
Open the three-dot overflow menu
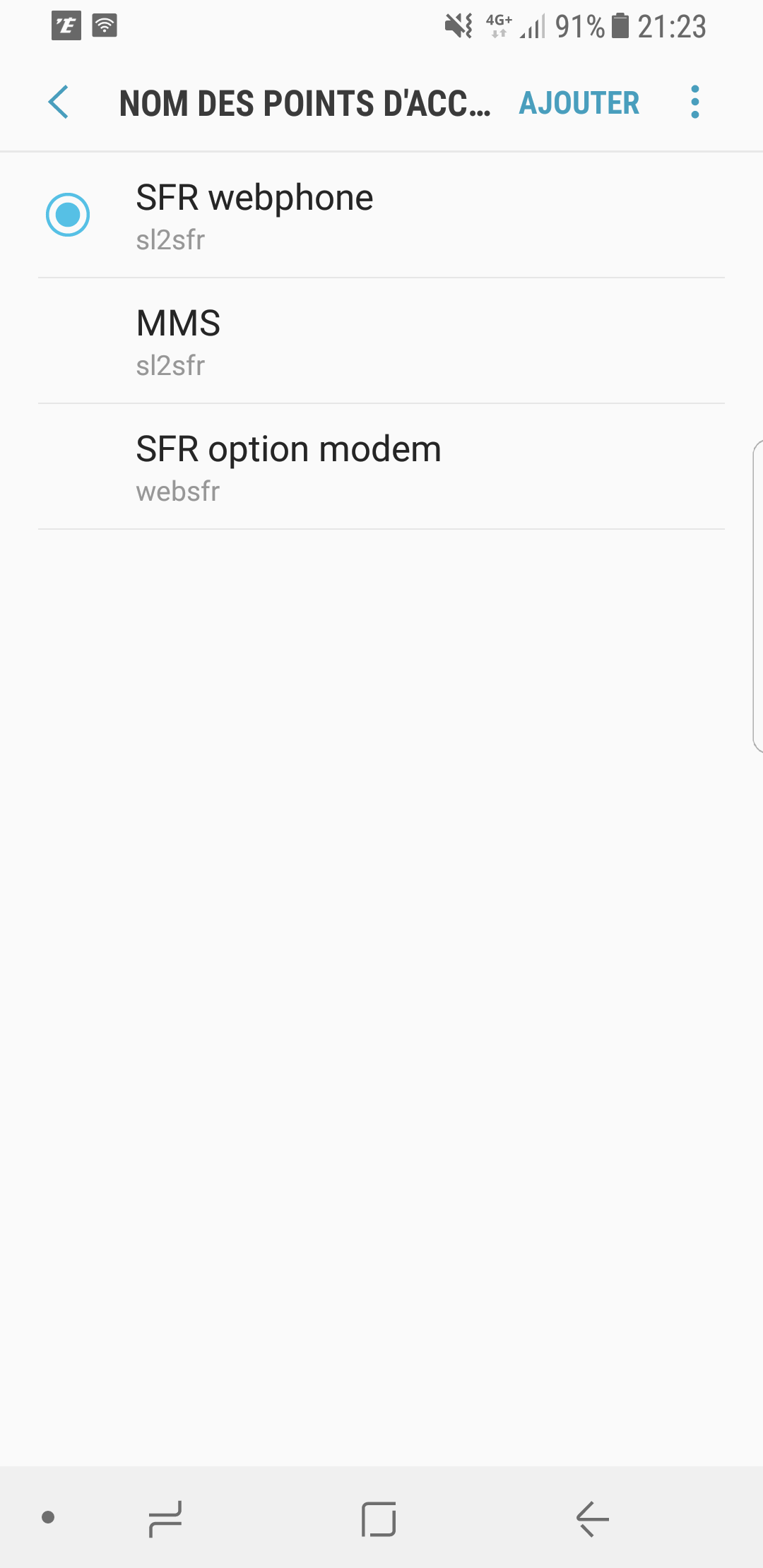pyautogui.click(x=695, y=102)
